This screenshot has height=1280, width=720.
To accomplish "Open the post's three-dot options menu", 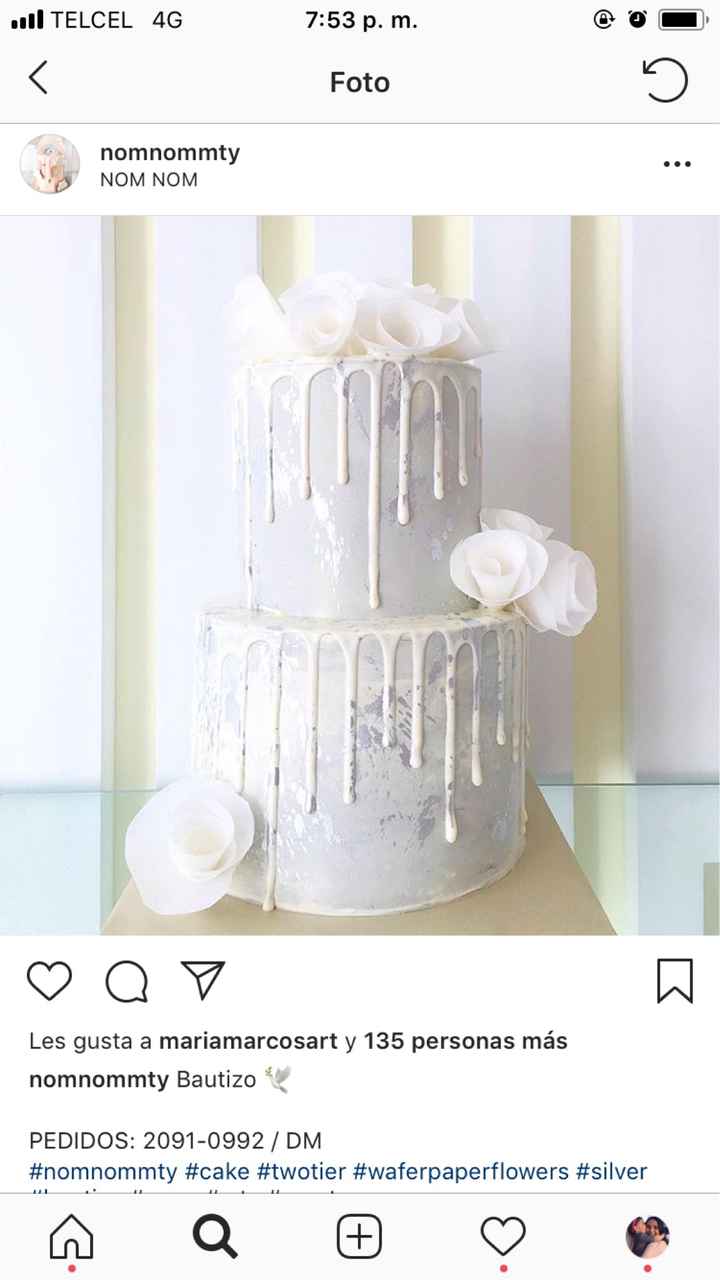I will (677, 164).
